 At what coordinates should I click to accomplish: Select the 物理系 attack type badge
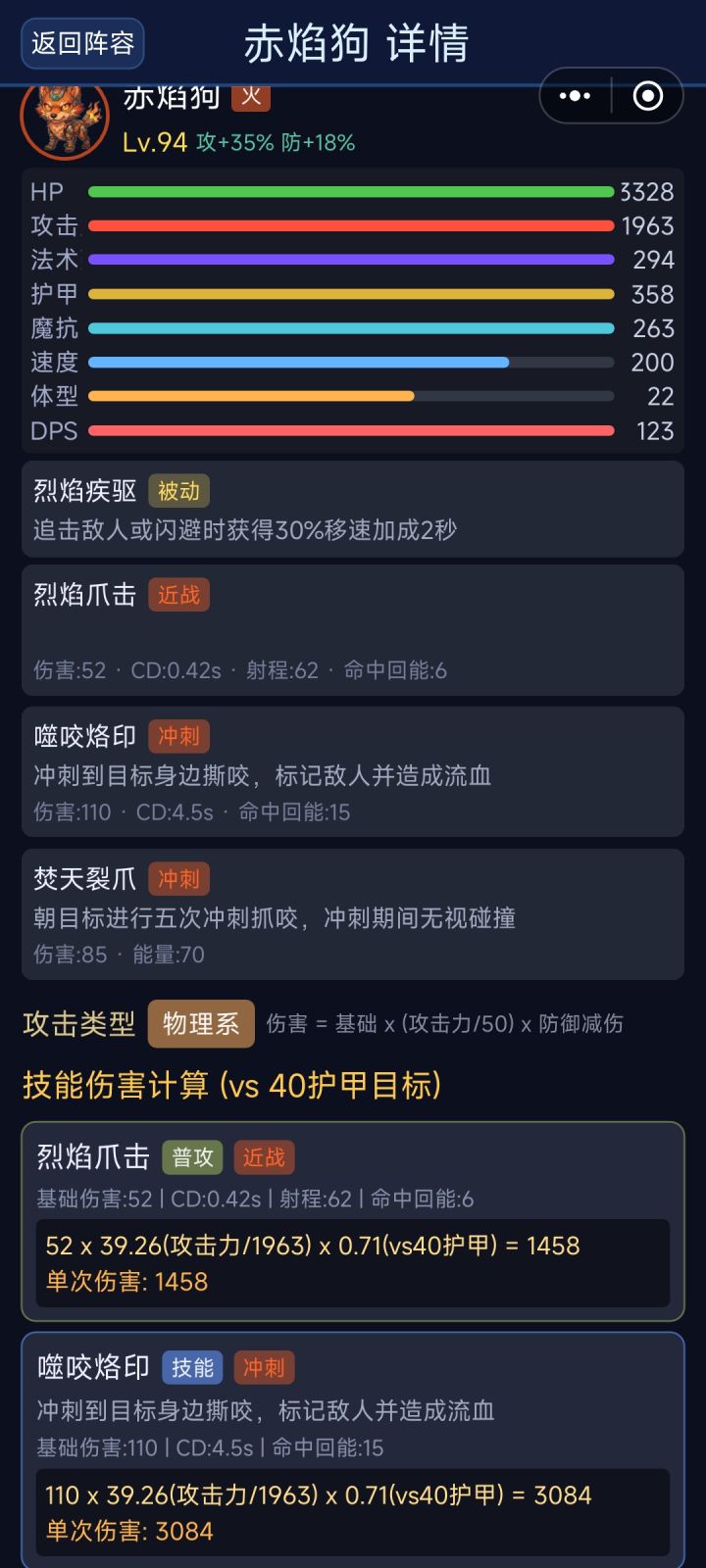[x=200, y=1022]
